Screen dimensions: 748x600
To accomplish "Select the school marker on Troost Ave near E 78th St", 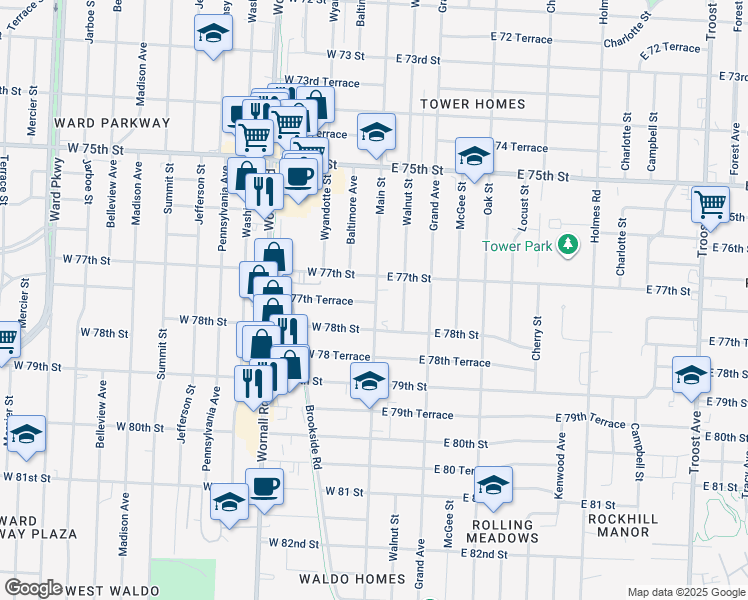I will tap(691, 378).
